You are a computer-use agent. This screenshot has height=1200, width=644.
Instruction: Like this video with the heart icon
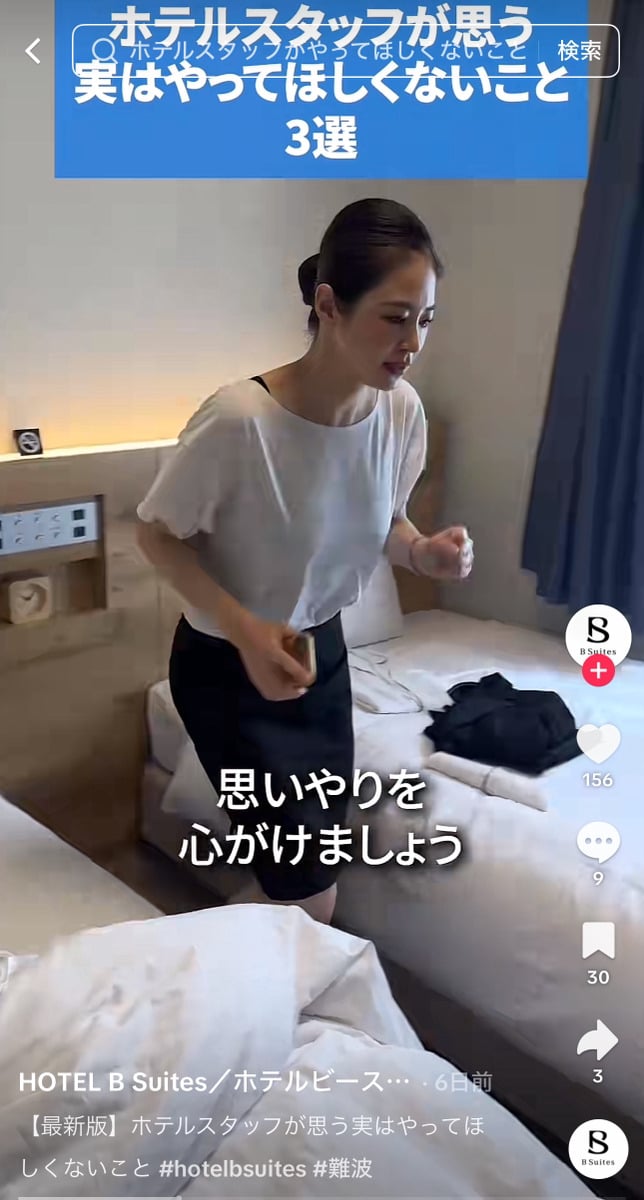coord(598,745)
